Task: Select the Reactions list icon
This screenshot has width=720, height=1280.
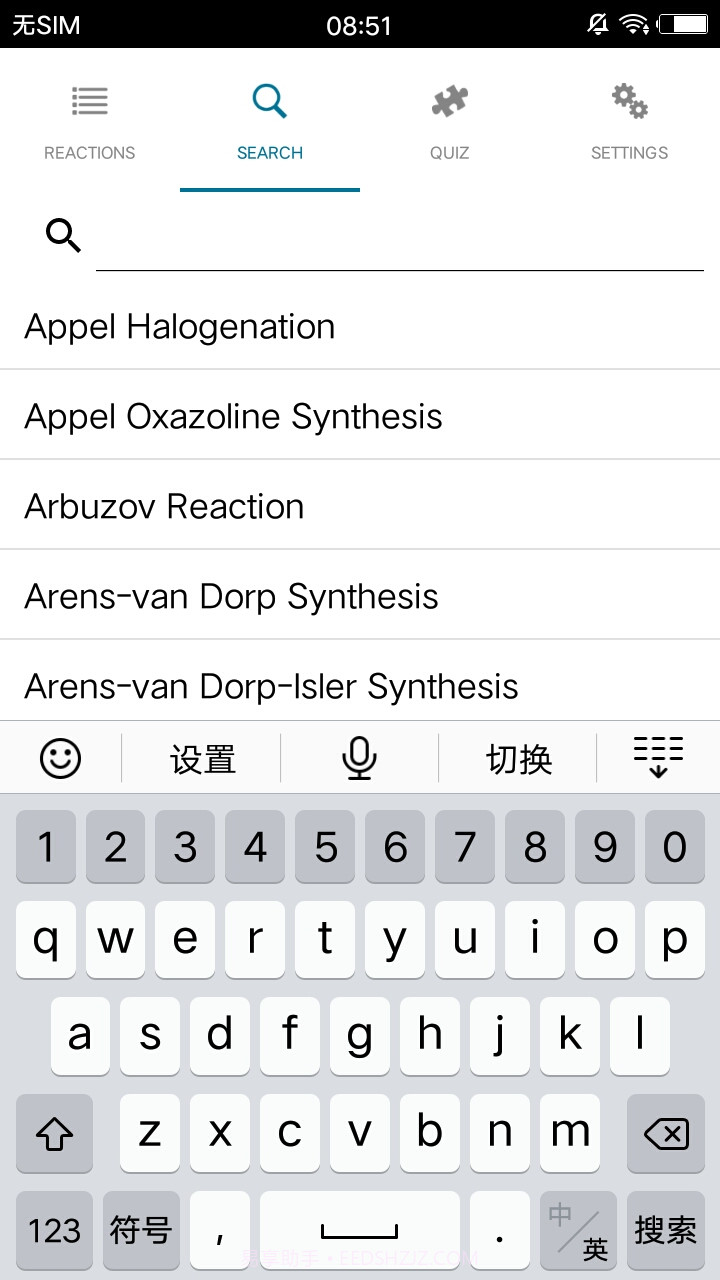Action: [90, 100]
